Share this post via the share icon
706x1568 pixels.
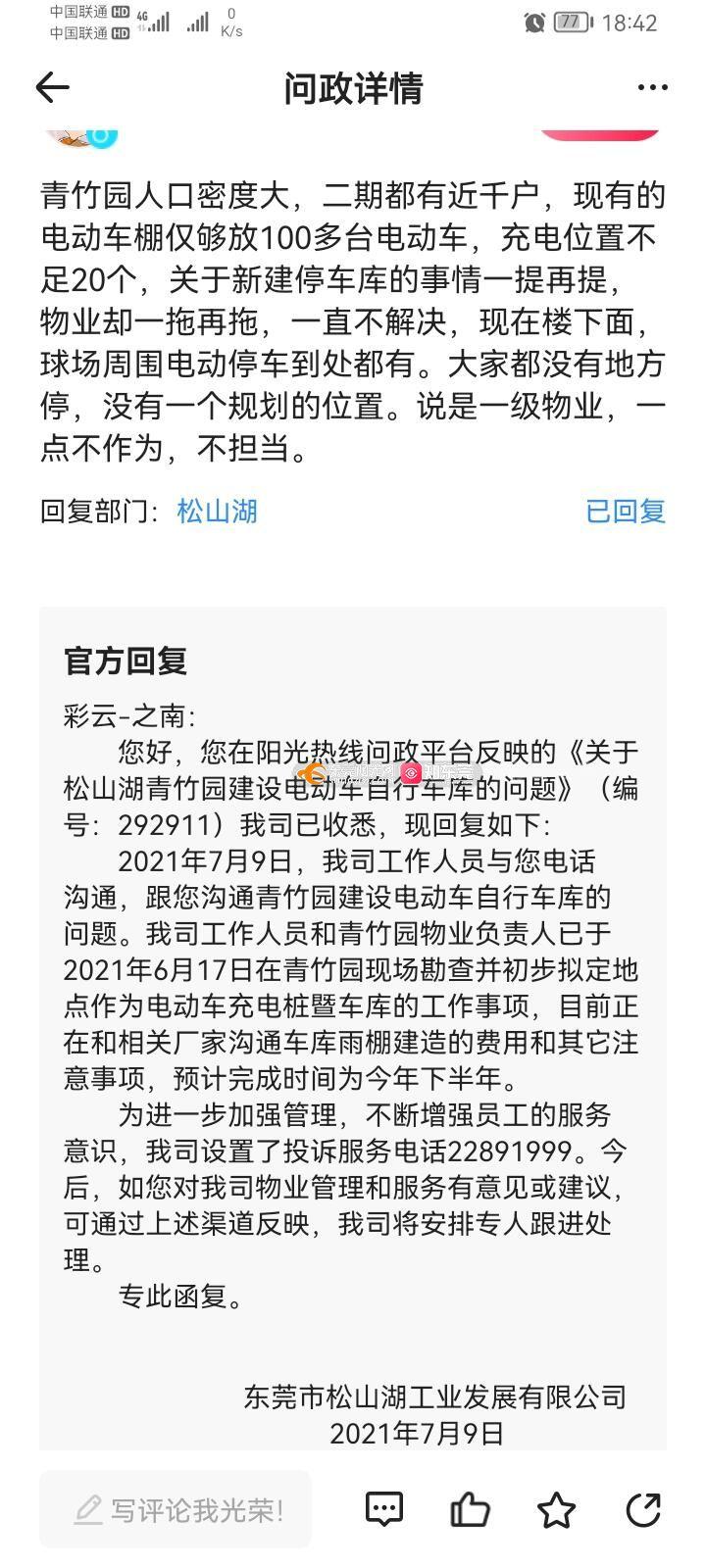(643, 1509)
